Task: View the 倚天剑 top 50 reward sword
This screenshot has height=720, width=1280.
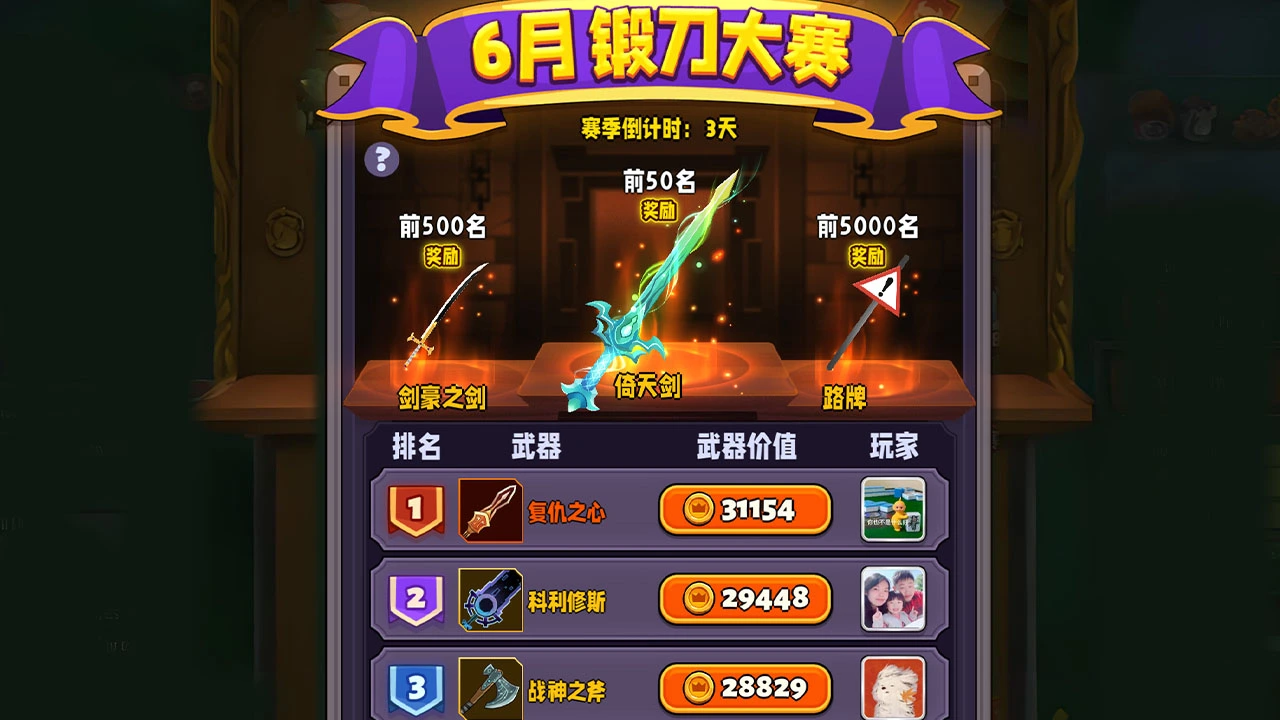Action: click(655, 290)
